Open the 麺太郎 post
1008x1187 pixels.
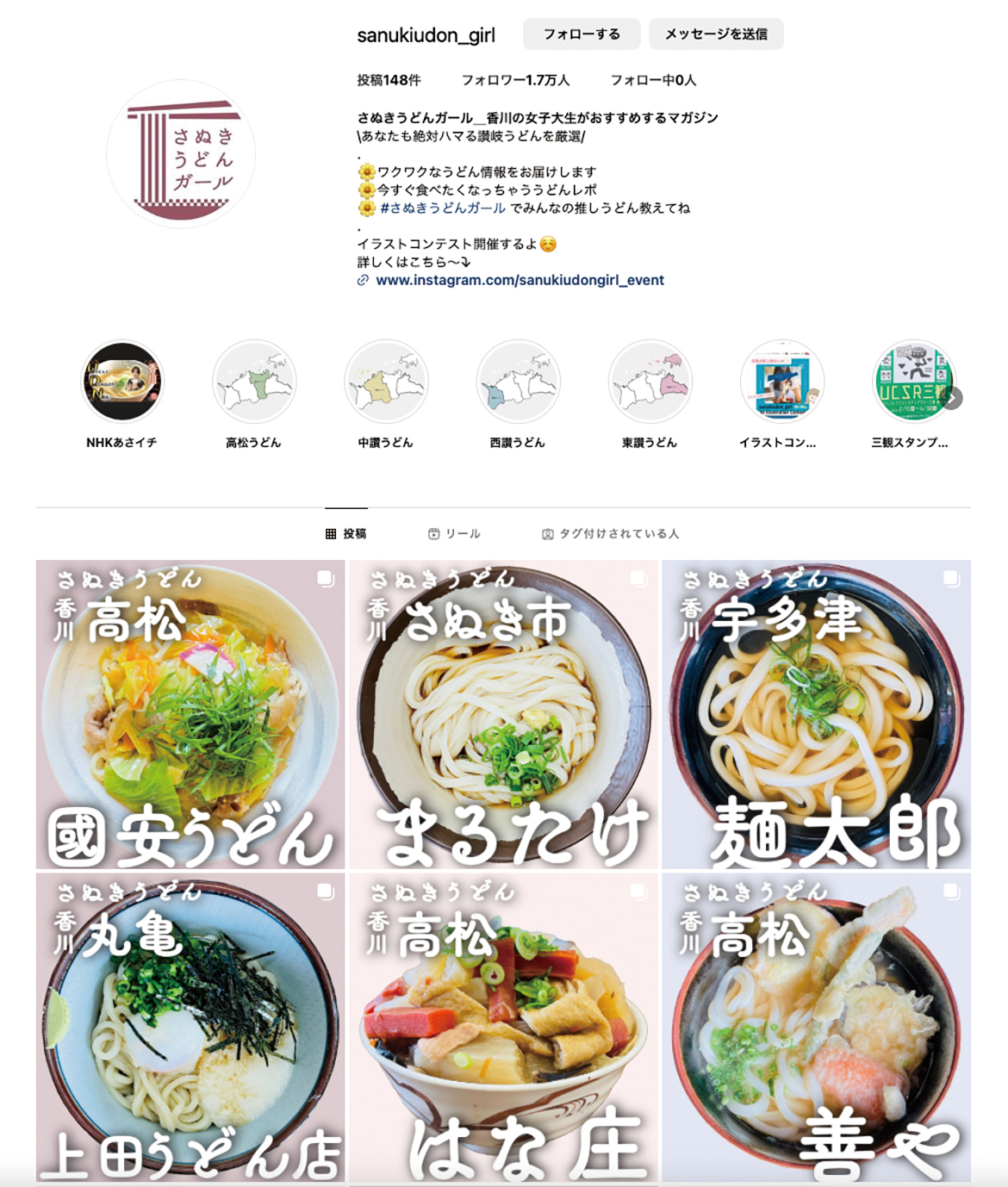pyautogui.click(x=816, y=714)
